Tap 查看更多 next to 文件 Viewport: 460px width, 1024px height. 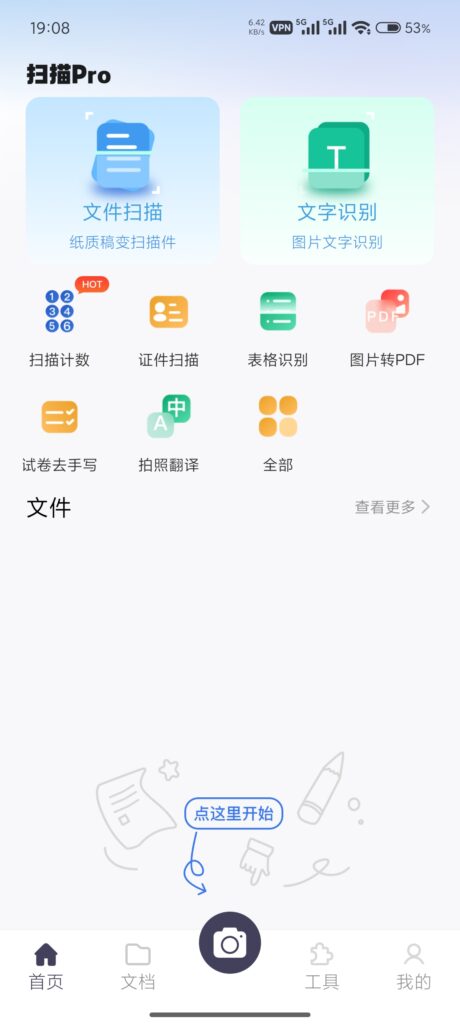point(392,507)
